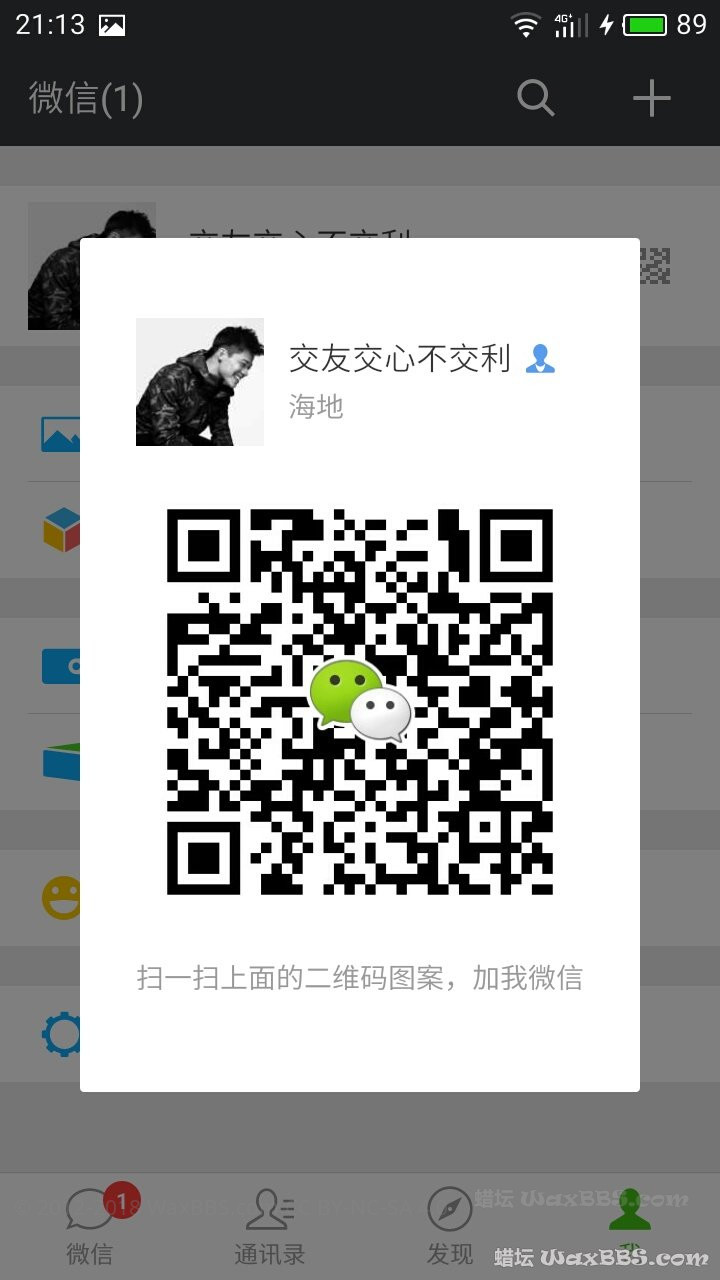
Task: Open the plus menu in the title bar
Action: coord(651,98)
